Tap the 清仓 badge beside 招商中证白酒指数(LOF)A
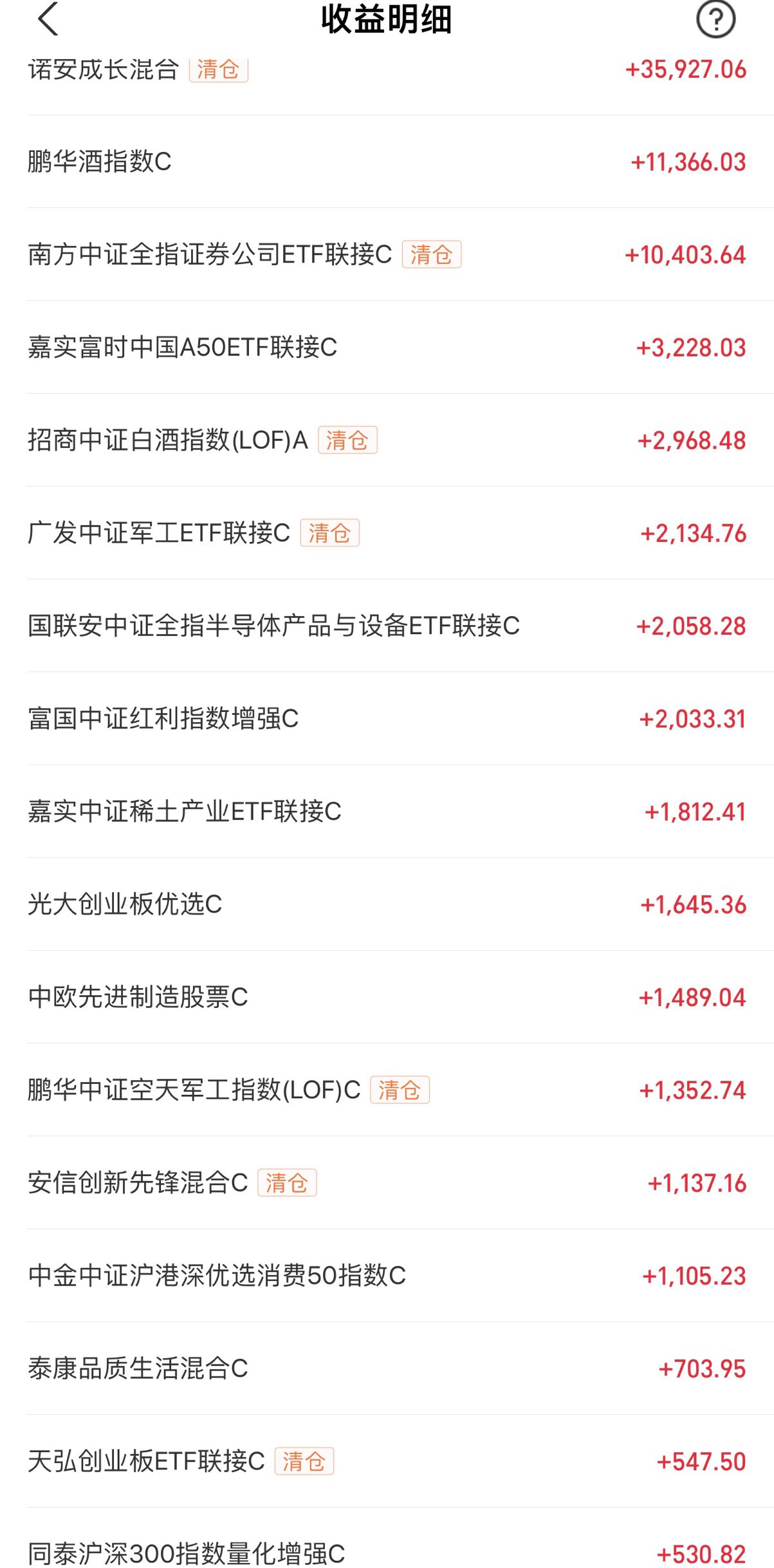The width and height of the screenshot is (774, 1568). point(346,440)
